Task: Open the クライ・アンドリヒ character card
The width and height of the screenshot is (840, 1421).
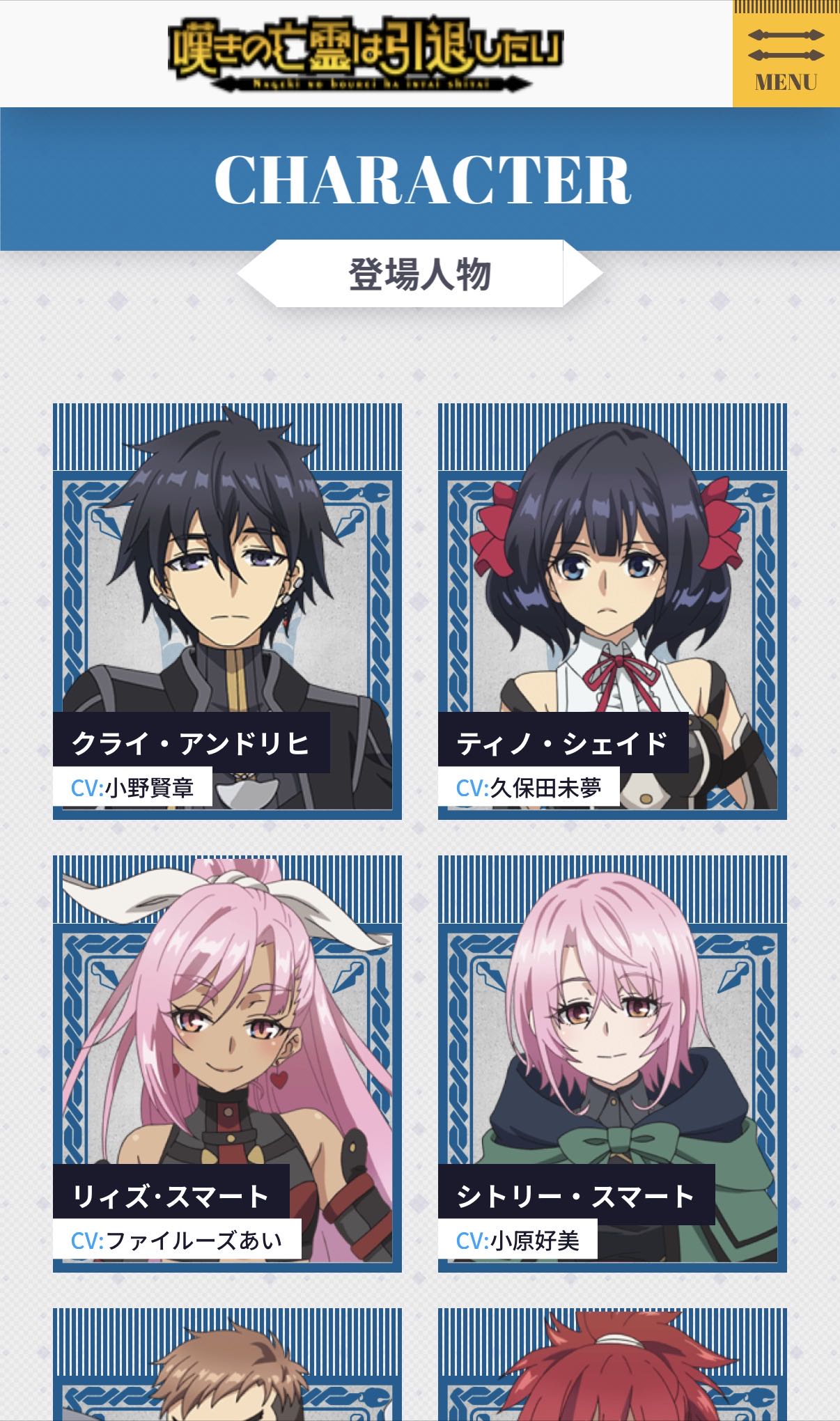Action: coord(227,611)
